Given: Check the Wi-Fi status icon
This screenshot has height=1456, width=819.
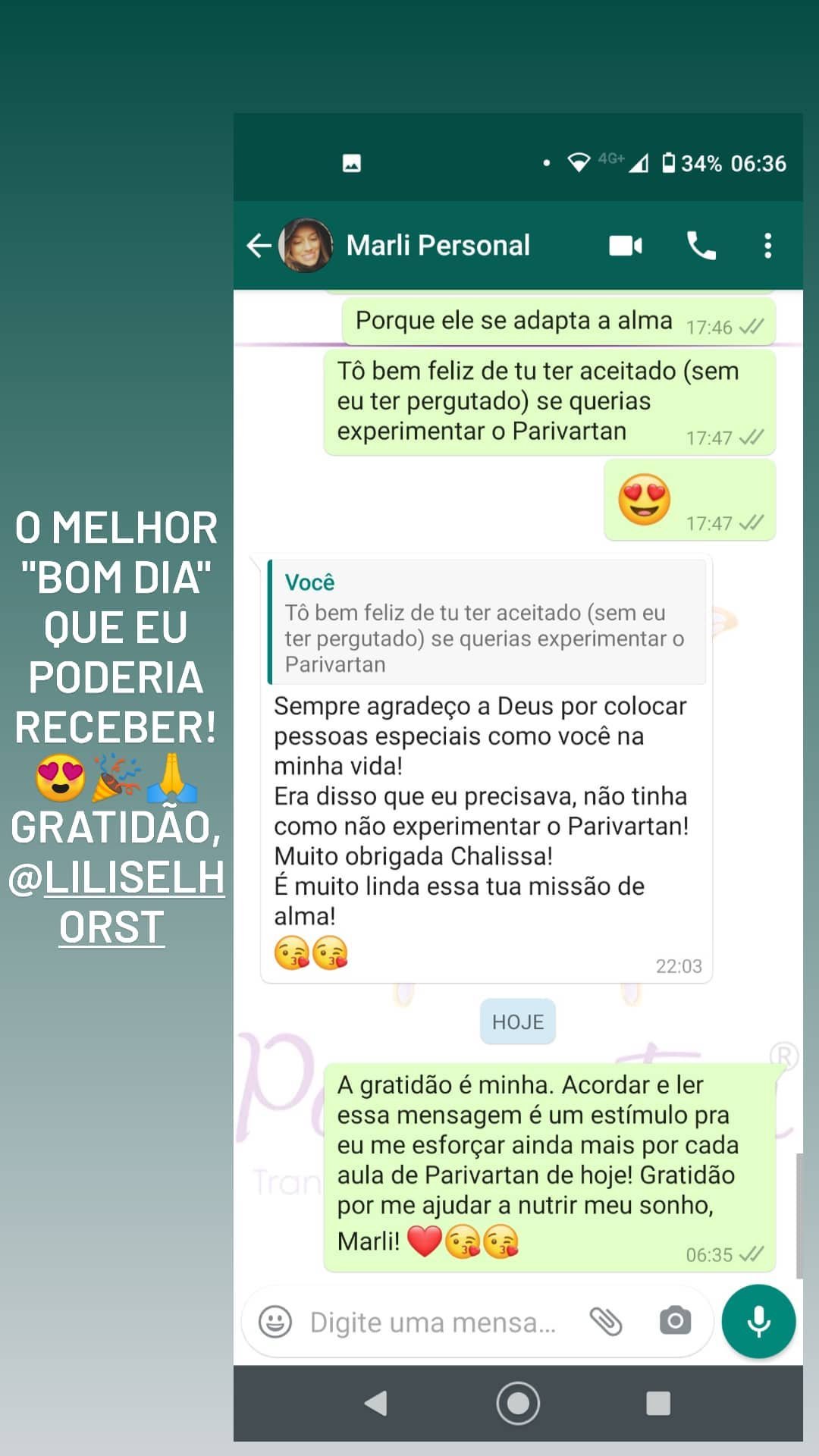Looking at the screenshot, I should coord(581,162).
